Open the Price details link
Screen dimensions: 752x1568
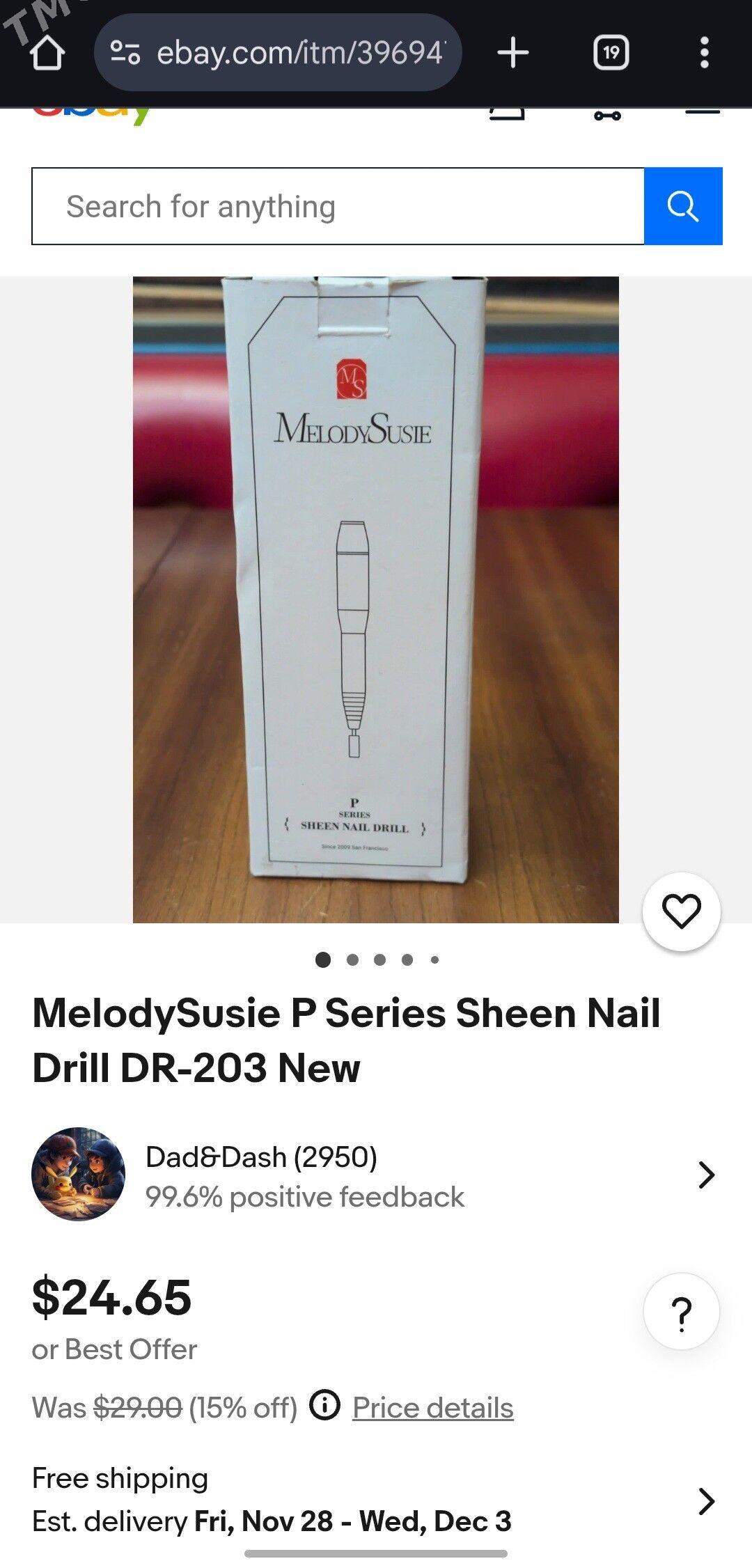(x=432, y=1408)
